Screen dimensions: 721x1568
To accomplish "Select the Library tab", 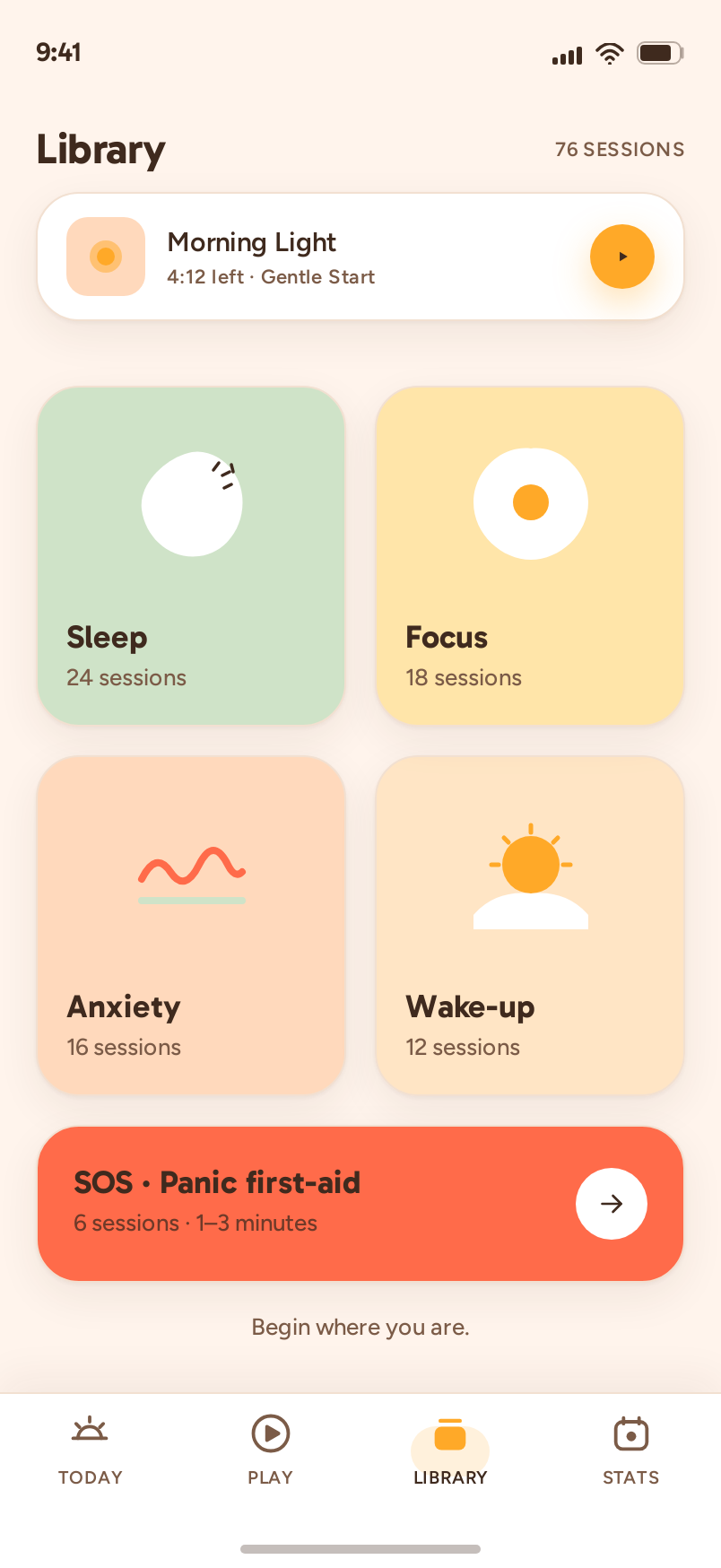I will [x=450, y=1450].
